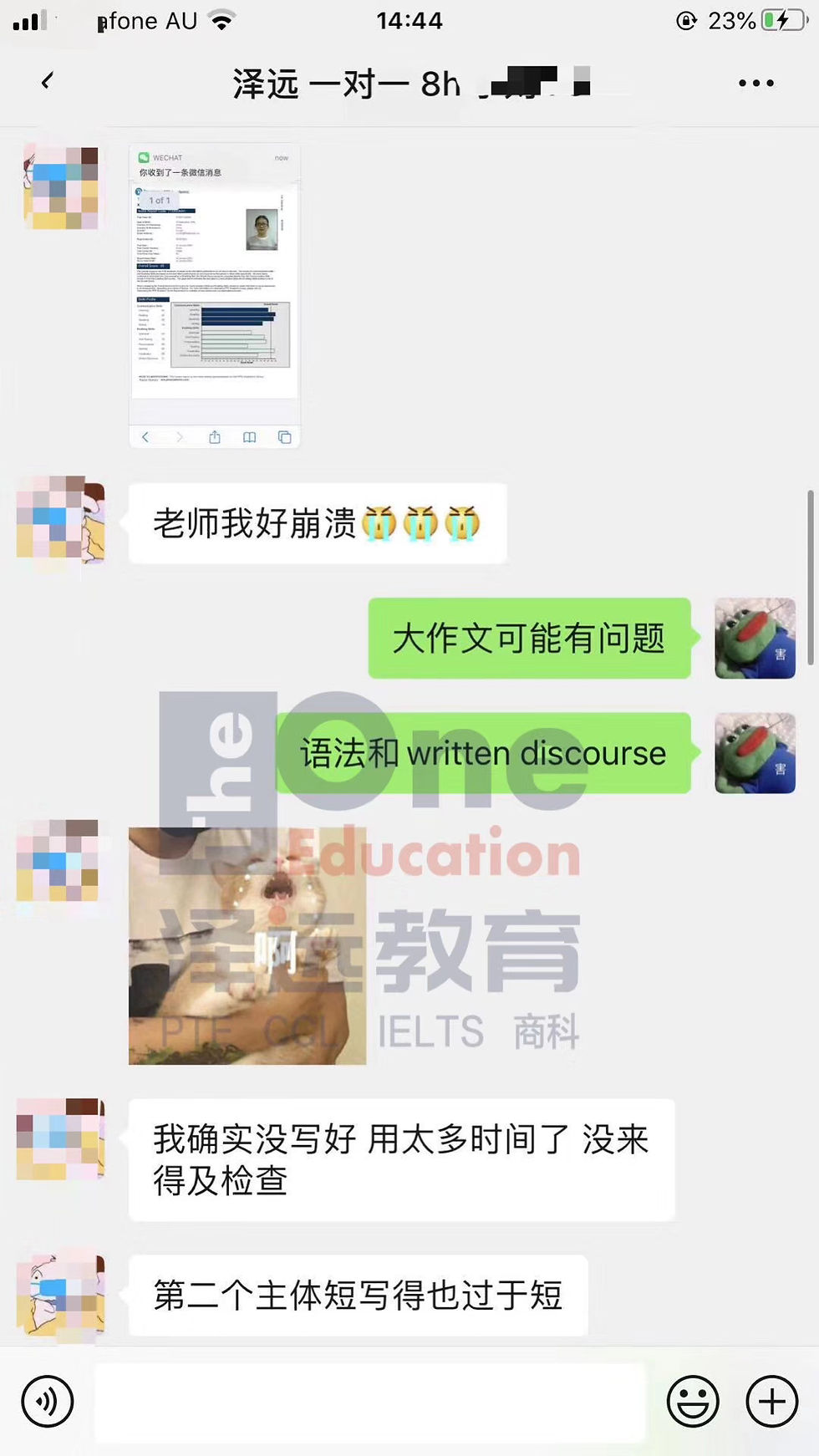Tap the message text field

tap(370, 1403)
